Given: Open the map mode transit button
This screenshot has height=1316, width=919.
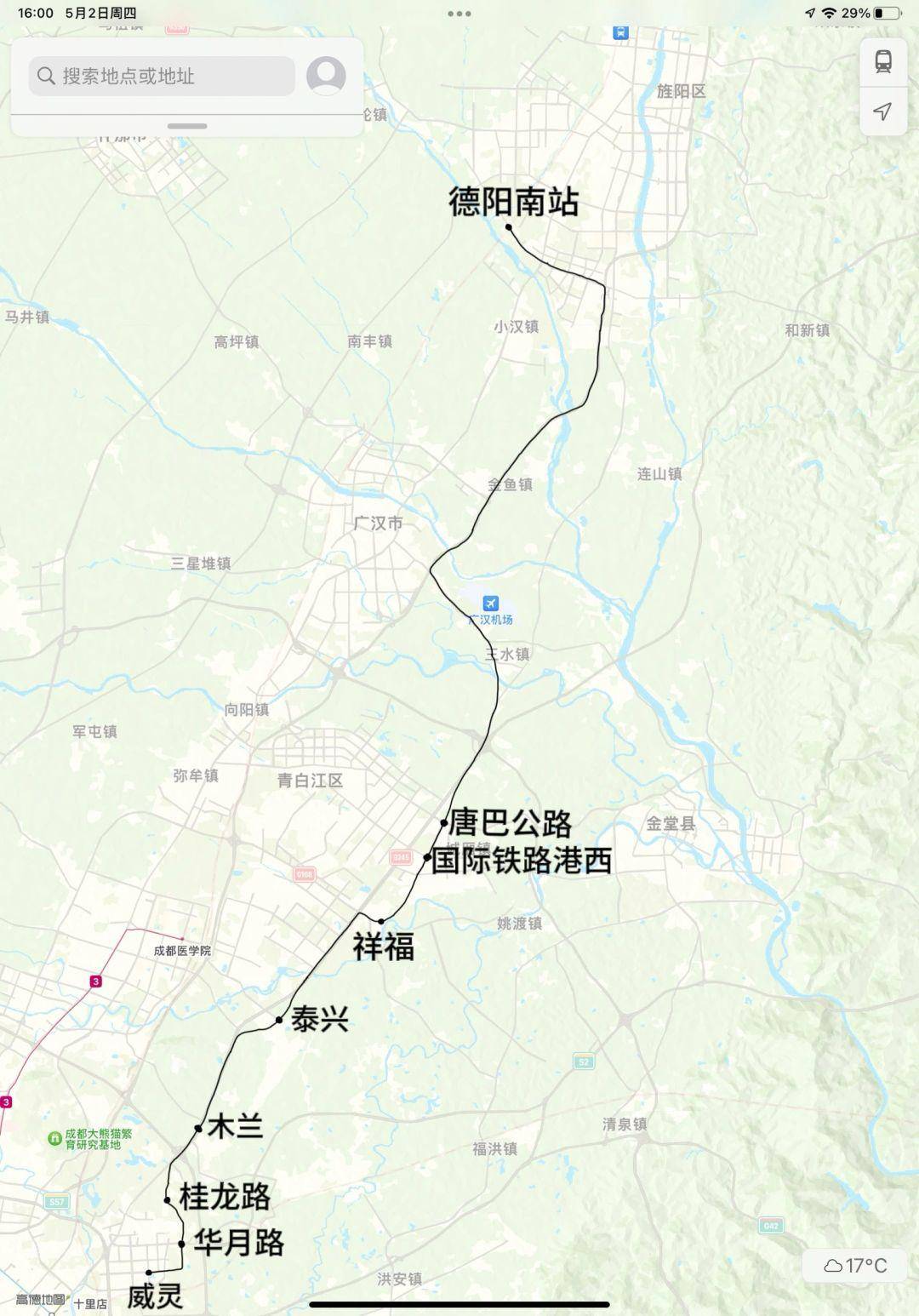Looking at the screenshot, I should point(883,61).
